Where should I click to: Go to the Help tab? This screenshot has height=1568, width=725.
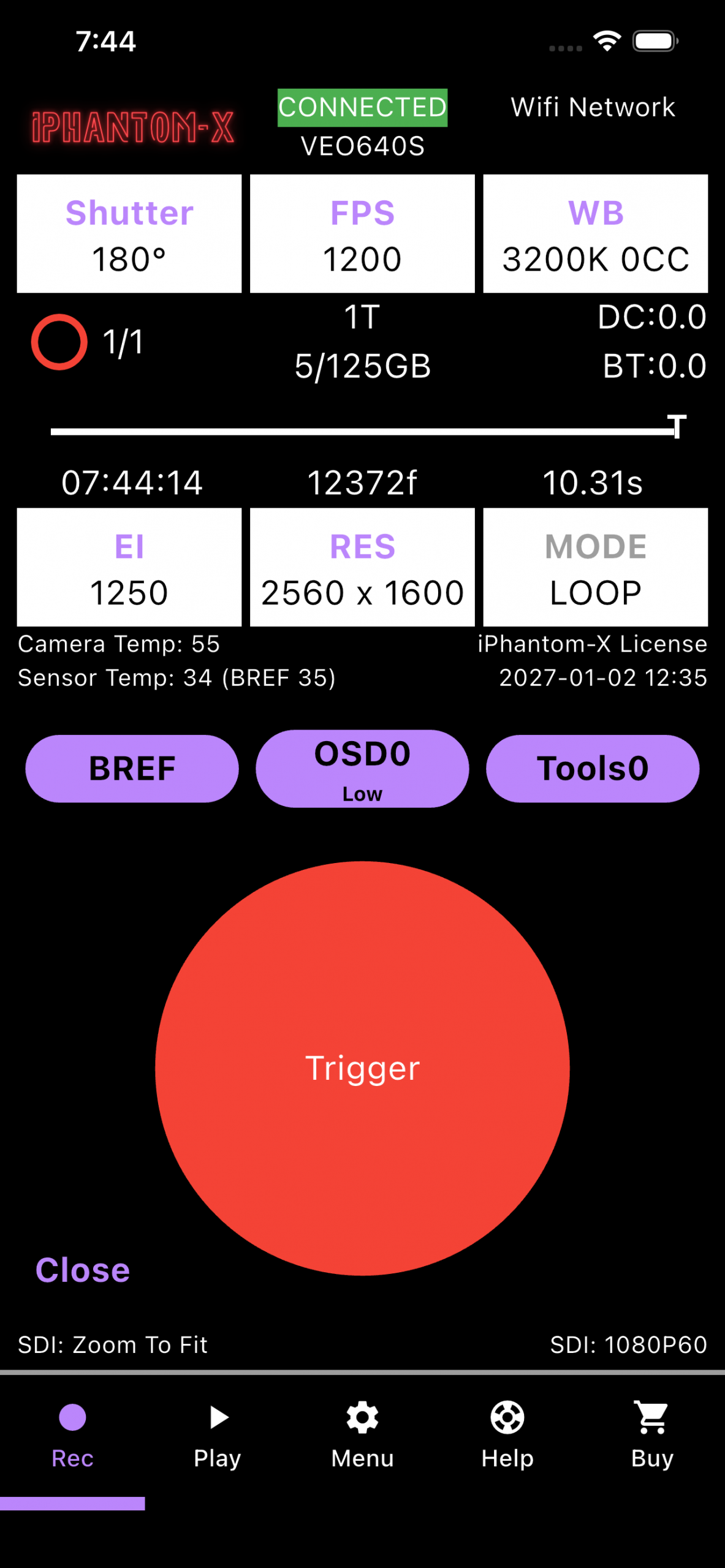tap(507, 1434)
